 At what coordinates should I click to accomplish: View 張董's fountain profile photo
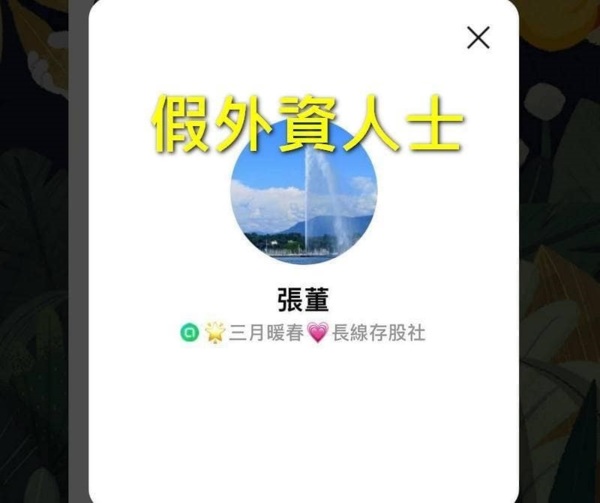pos(304,191)
